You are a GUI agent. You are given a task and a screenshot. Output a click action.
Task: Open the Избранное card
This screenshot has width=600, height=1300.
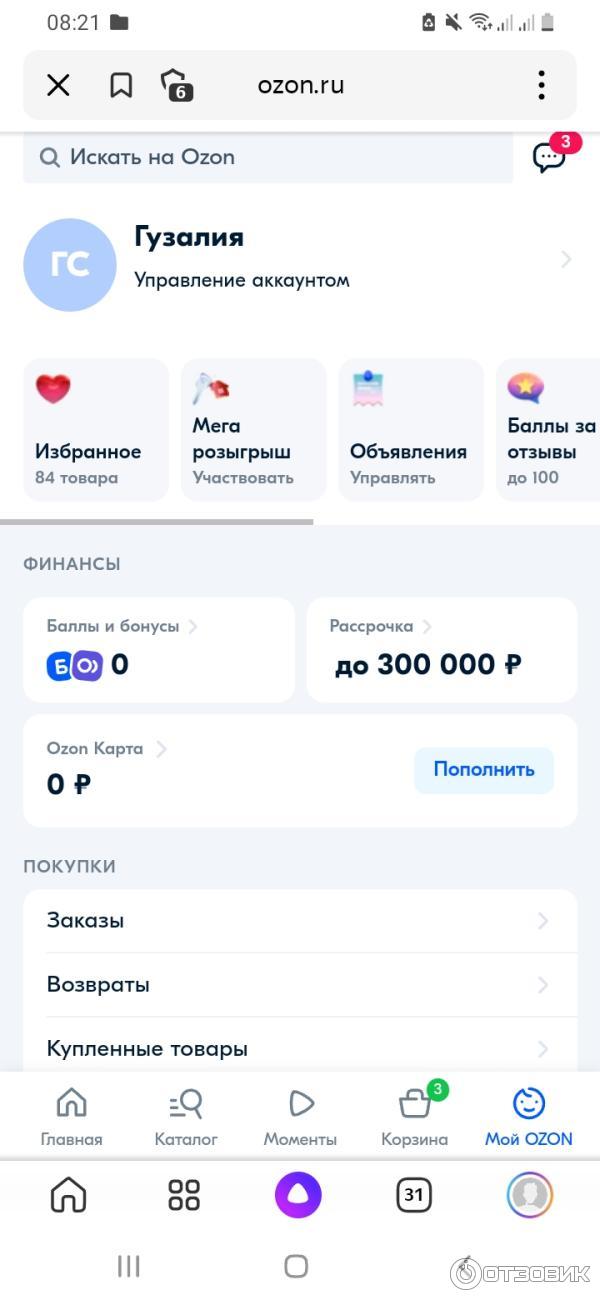[96, 430]
